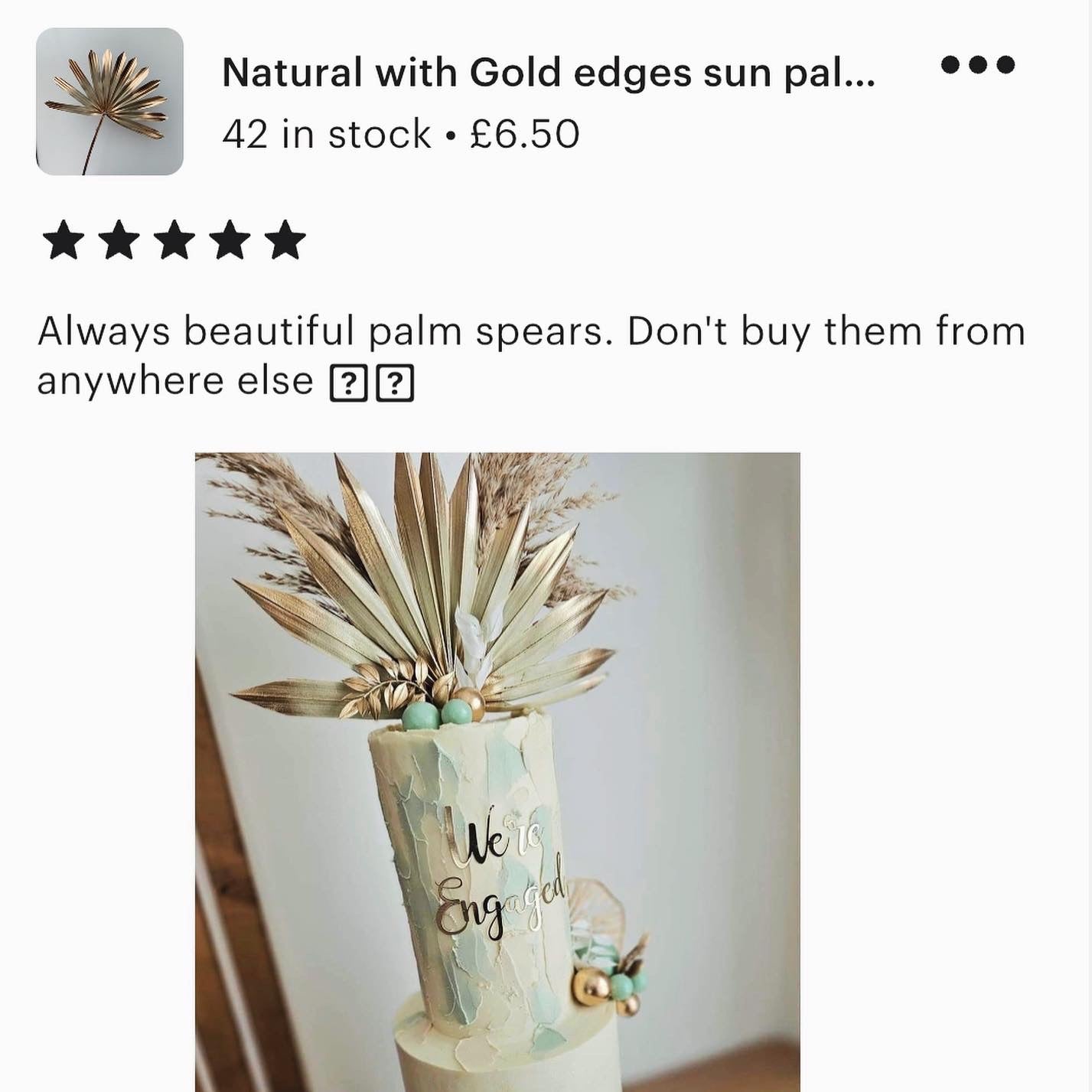Open the gold sun palm listing thumbnail
Image resolution: width=1092 pixels, height=1092 pixels.
(x=109, y=102)
